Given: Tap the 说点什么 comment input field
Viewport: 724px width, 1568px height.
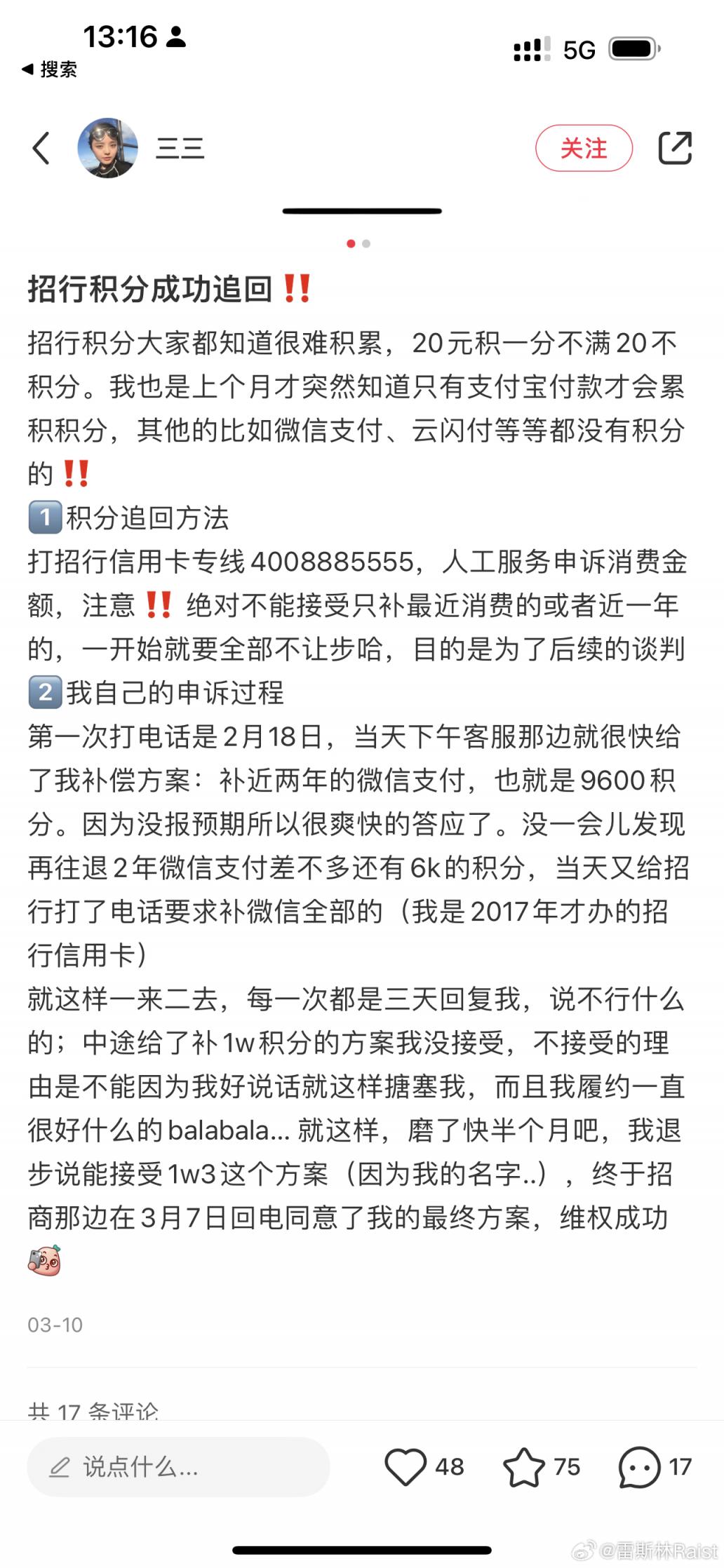Looking at the screenshot, I should [x=178, y=1466].
